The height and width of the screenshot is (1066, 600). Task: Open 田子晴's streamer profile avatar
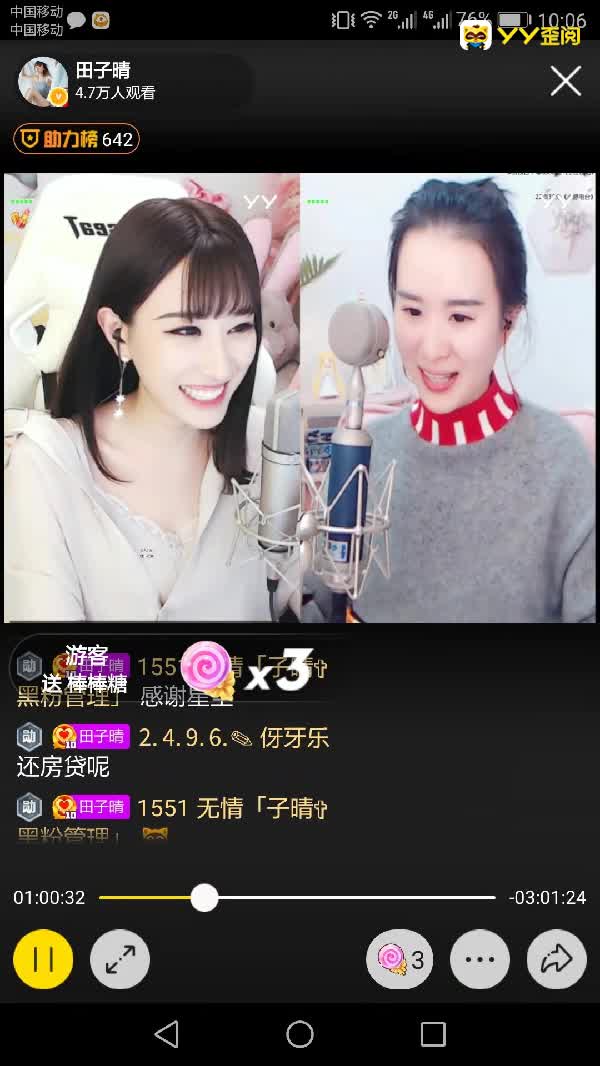(x=43, y=82)
